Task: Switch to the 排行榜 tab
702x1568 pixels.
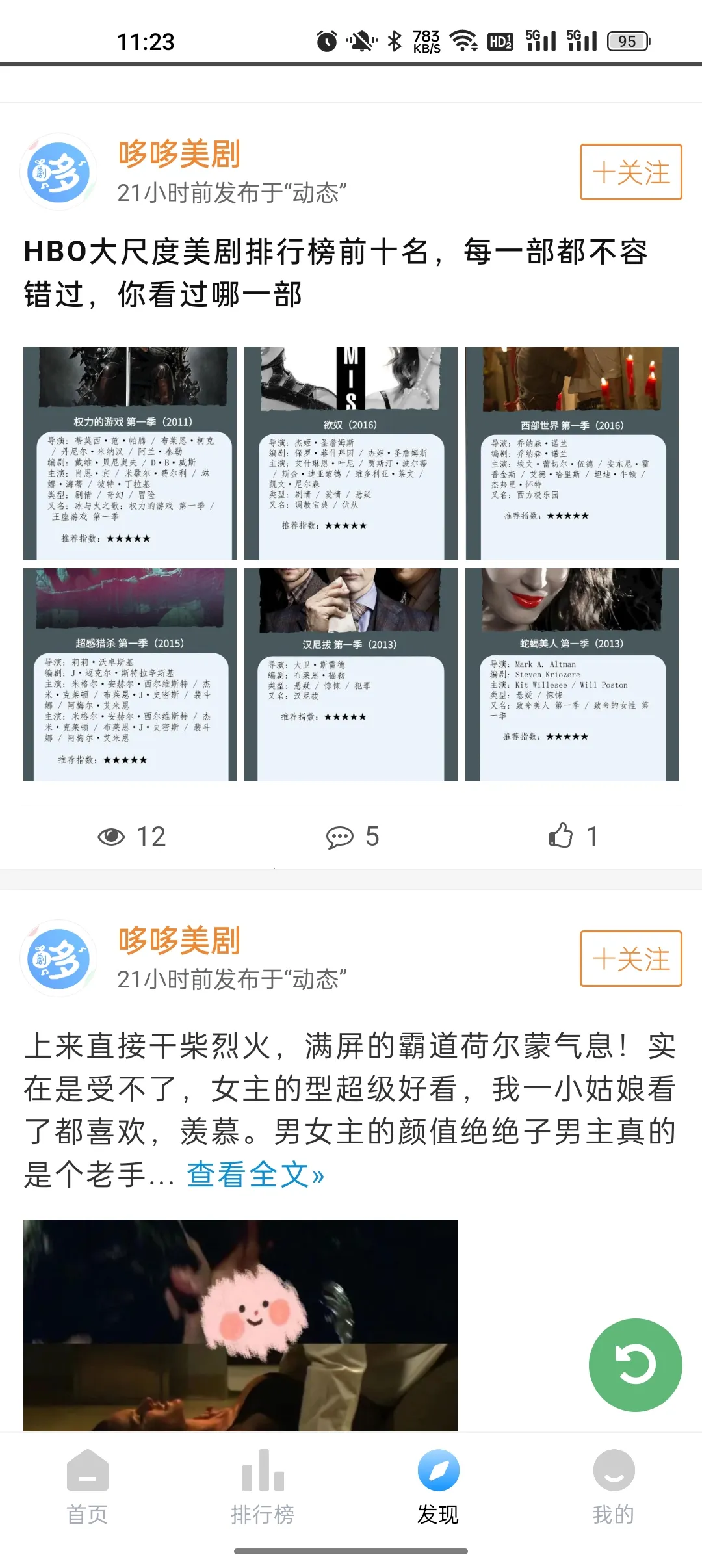Action: [263, 1486]
